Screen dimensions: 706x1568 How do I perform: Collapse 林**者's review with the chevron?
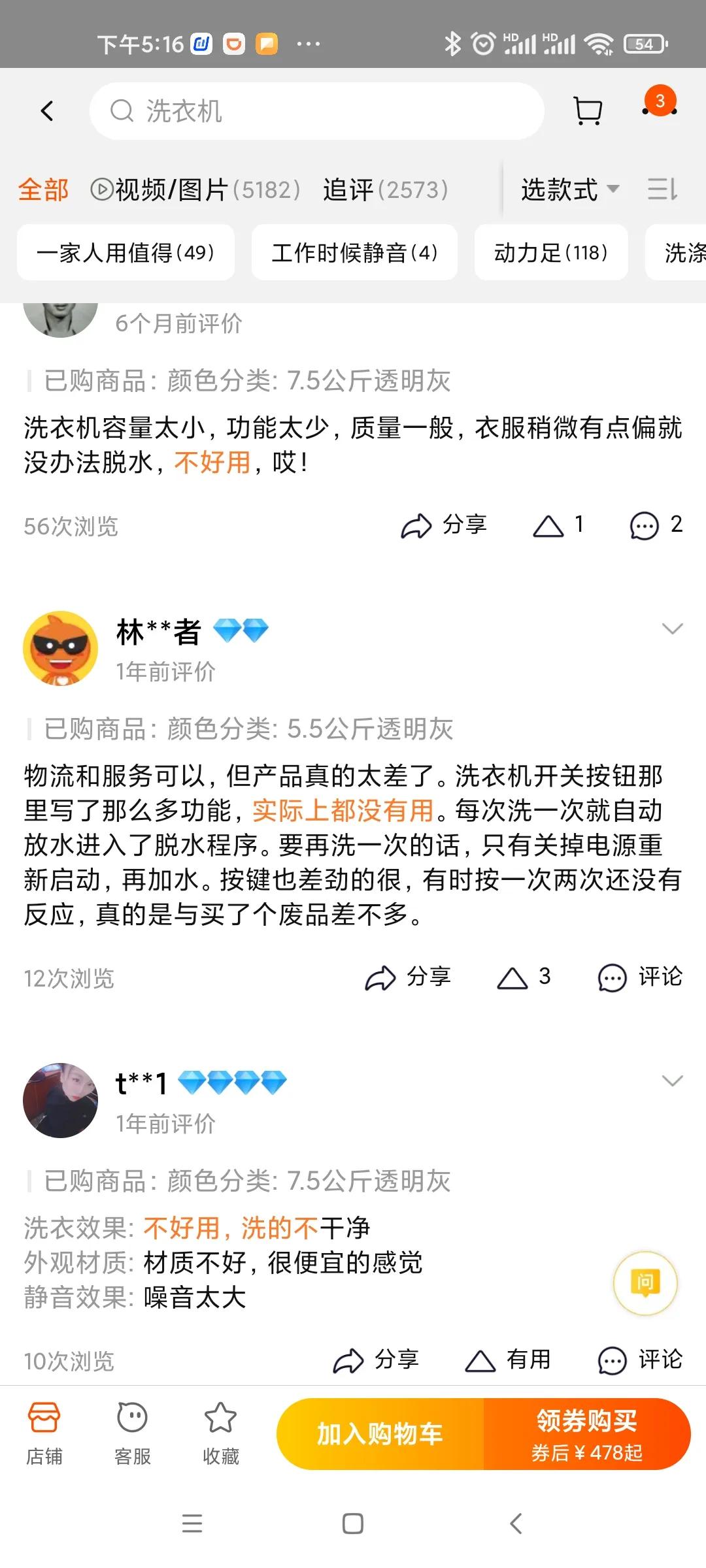tap(674, 629)
